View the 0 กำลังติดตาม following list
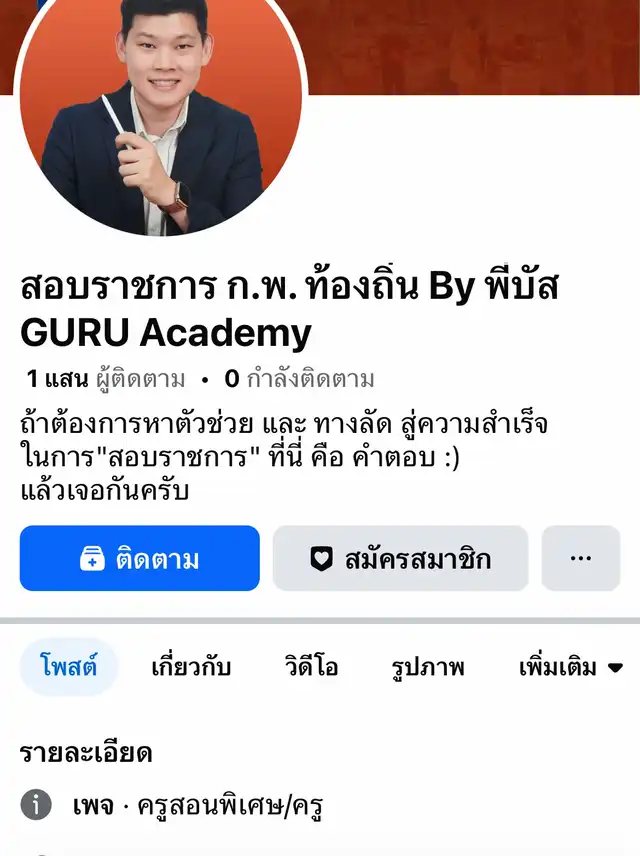 point(299,379)
